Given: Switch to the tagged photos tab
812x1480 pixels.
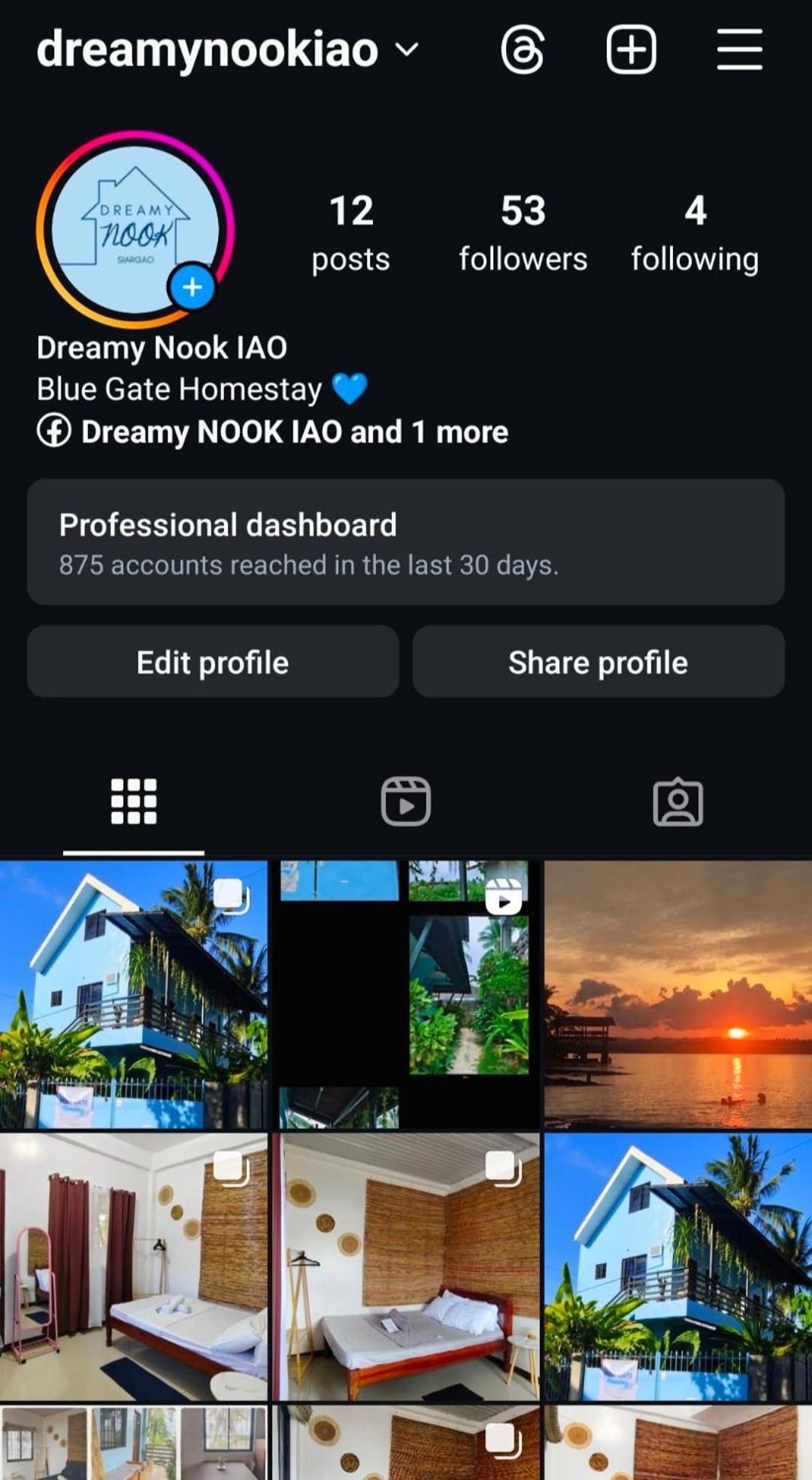Looking at the screenshot, I should [678, 802].
